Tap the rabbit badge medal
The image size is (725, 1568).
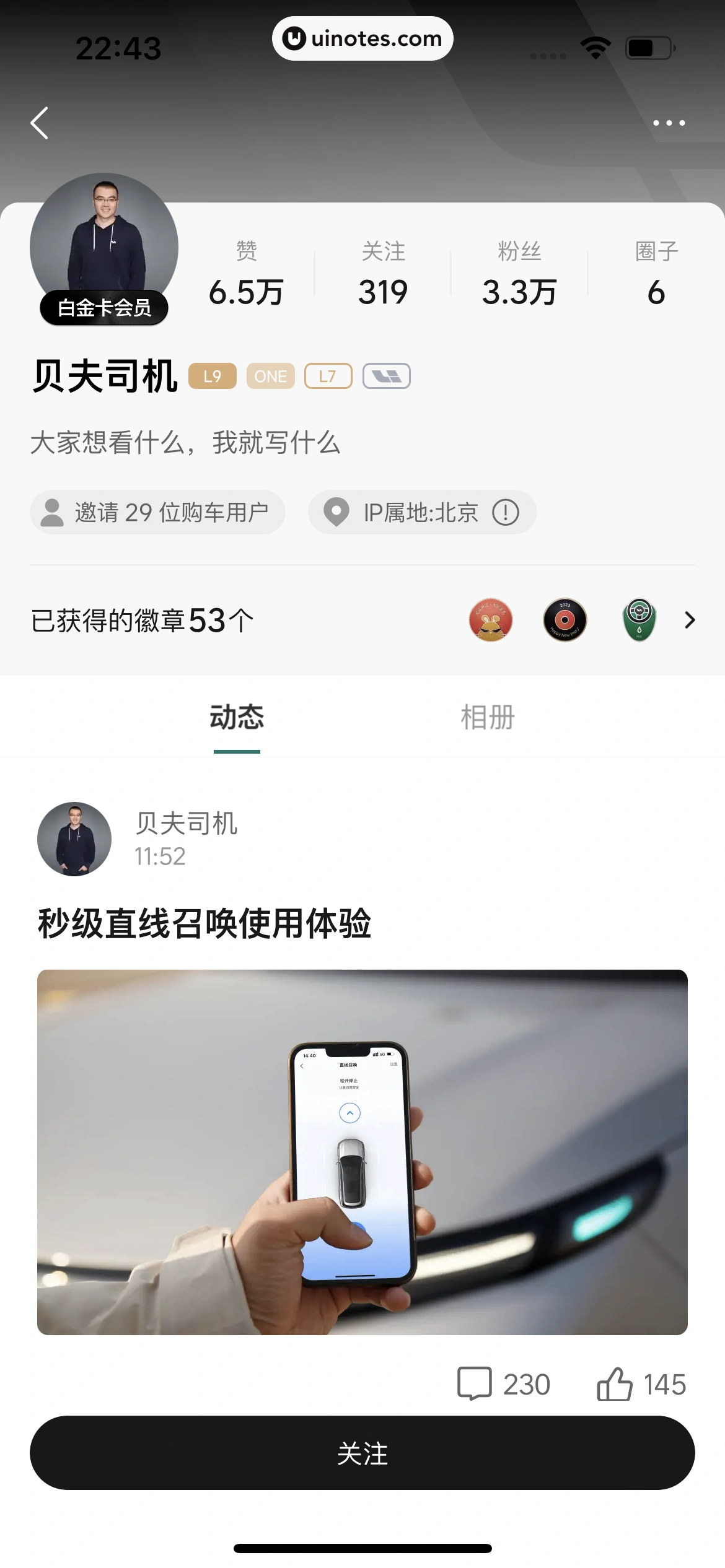tap(490, 620)
